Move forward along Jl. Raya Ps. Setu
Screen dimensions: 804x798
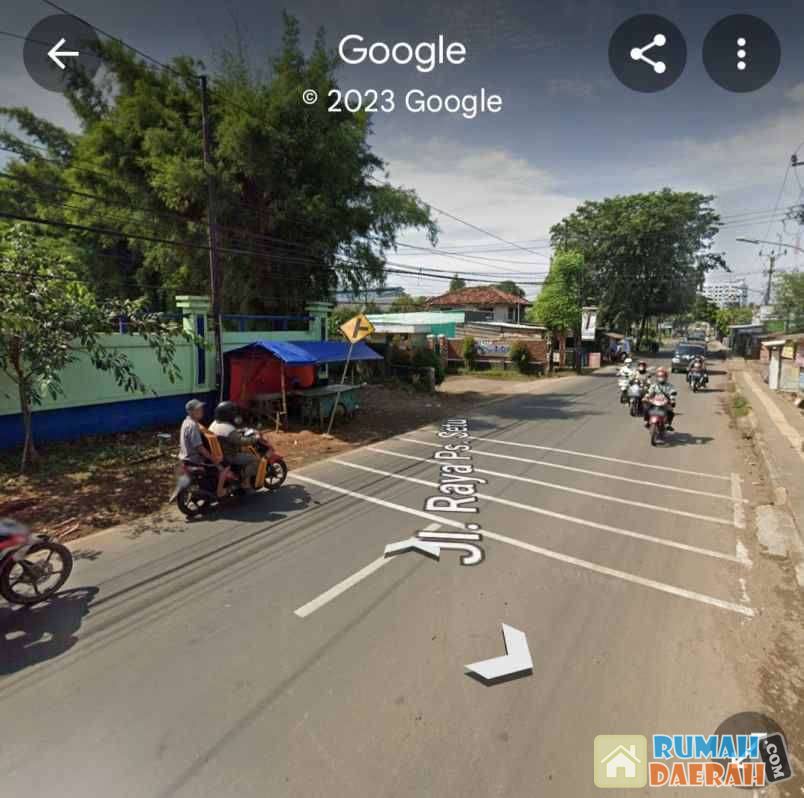point(413,544)
